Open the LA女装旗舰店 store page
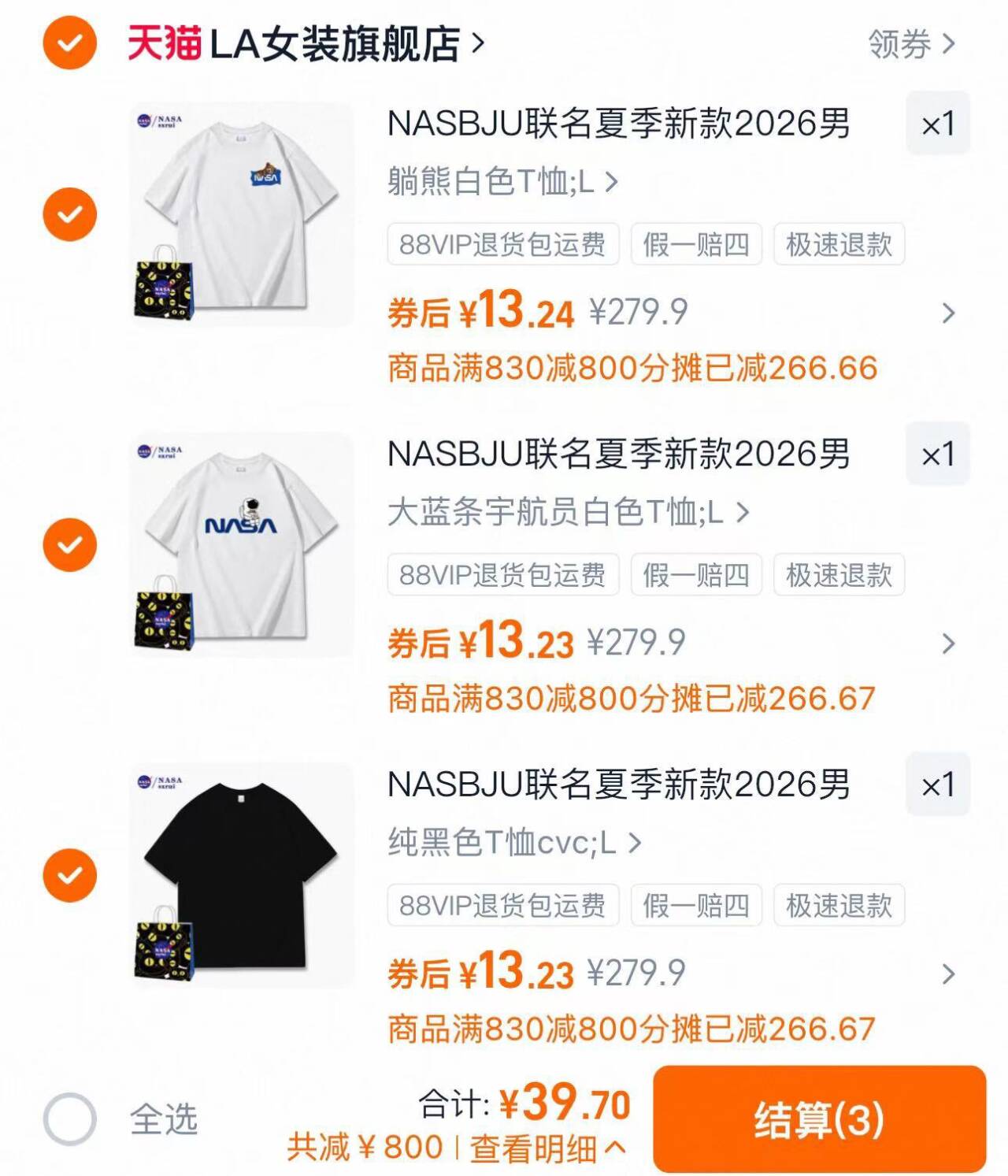This screenshot has width=1008, height=1176. point(306,44)
